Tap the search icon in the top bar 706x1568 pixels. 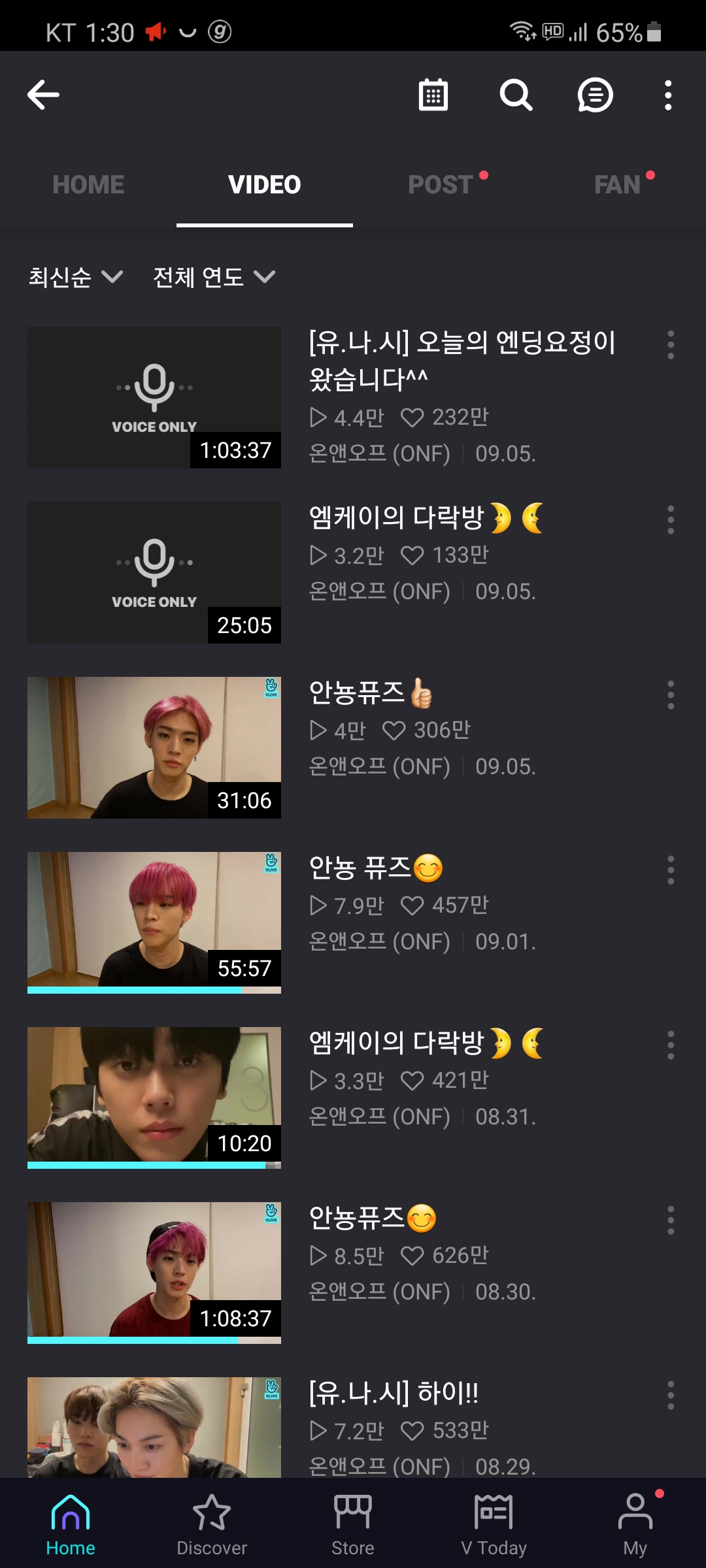point(516,95)
